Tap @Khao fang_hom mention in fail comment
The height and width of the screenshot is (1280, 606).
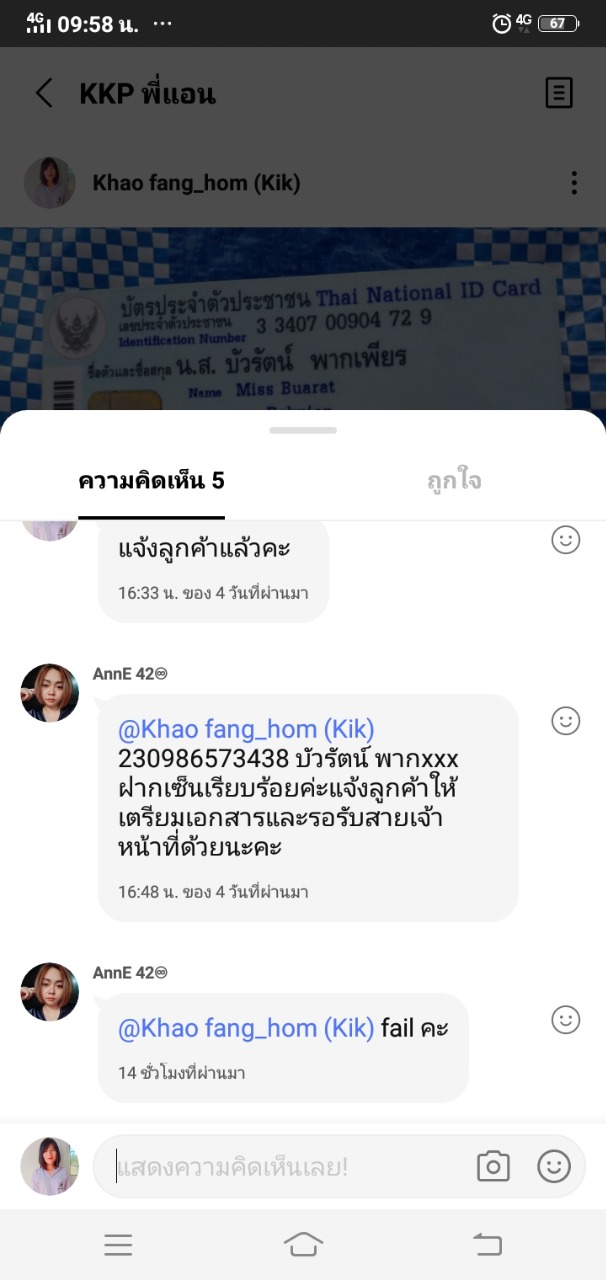[x=246, y=1028]
